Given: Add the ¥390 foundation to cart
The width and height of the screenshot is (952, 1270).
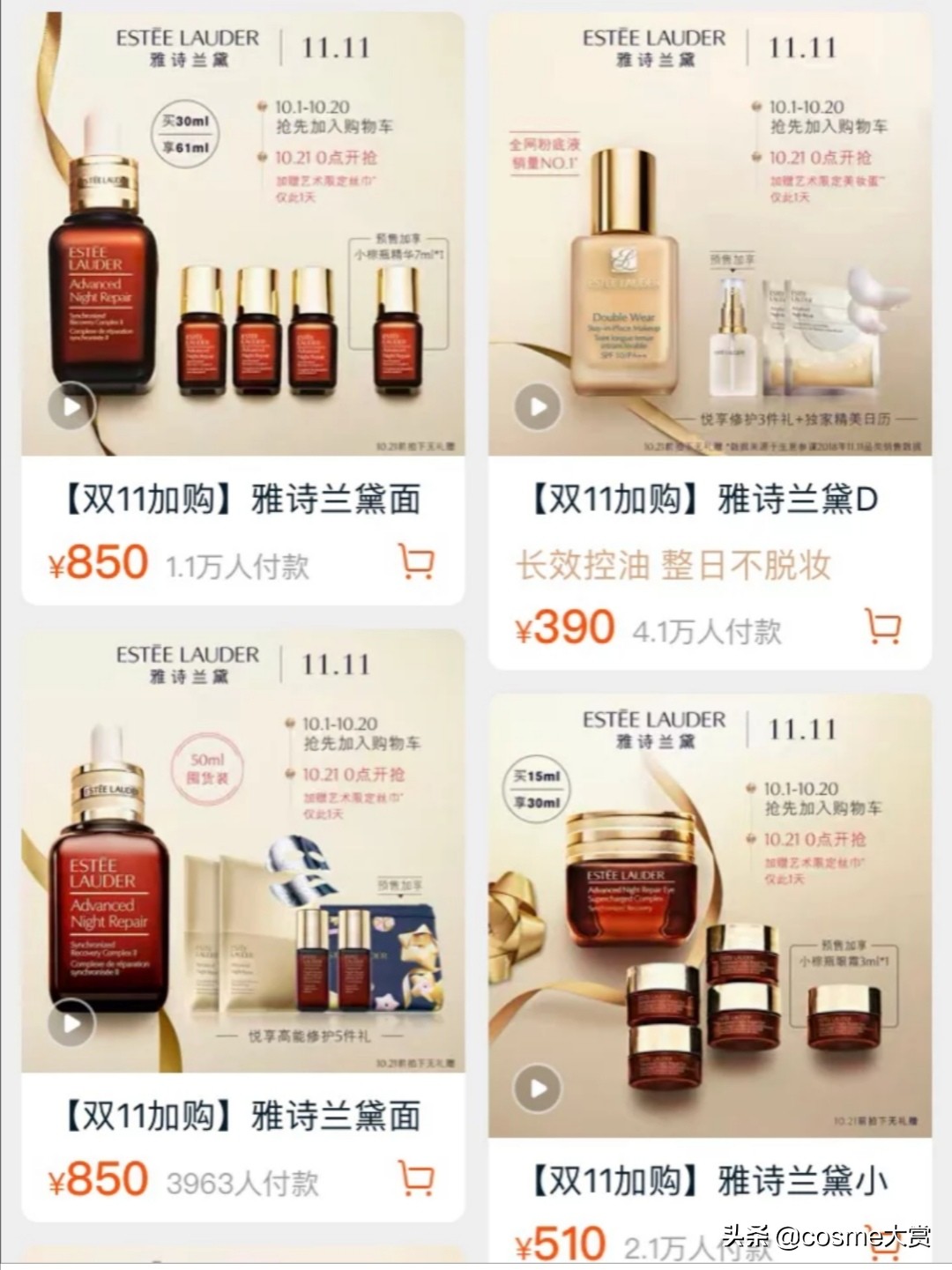Looking at the screenshot, I should [x=882, y=627].
